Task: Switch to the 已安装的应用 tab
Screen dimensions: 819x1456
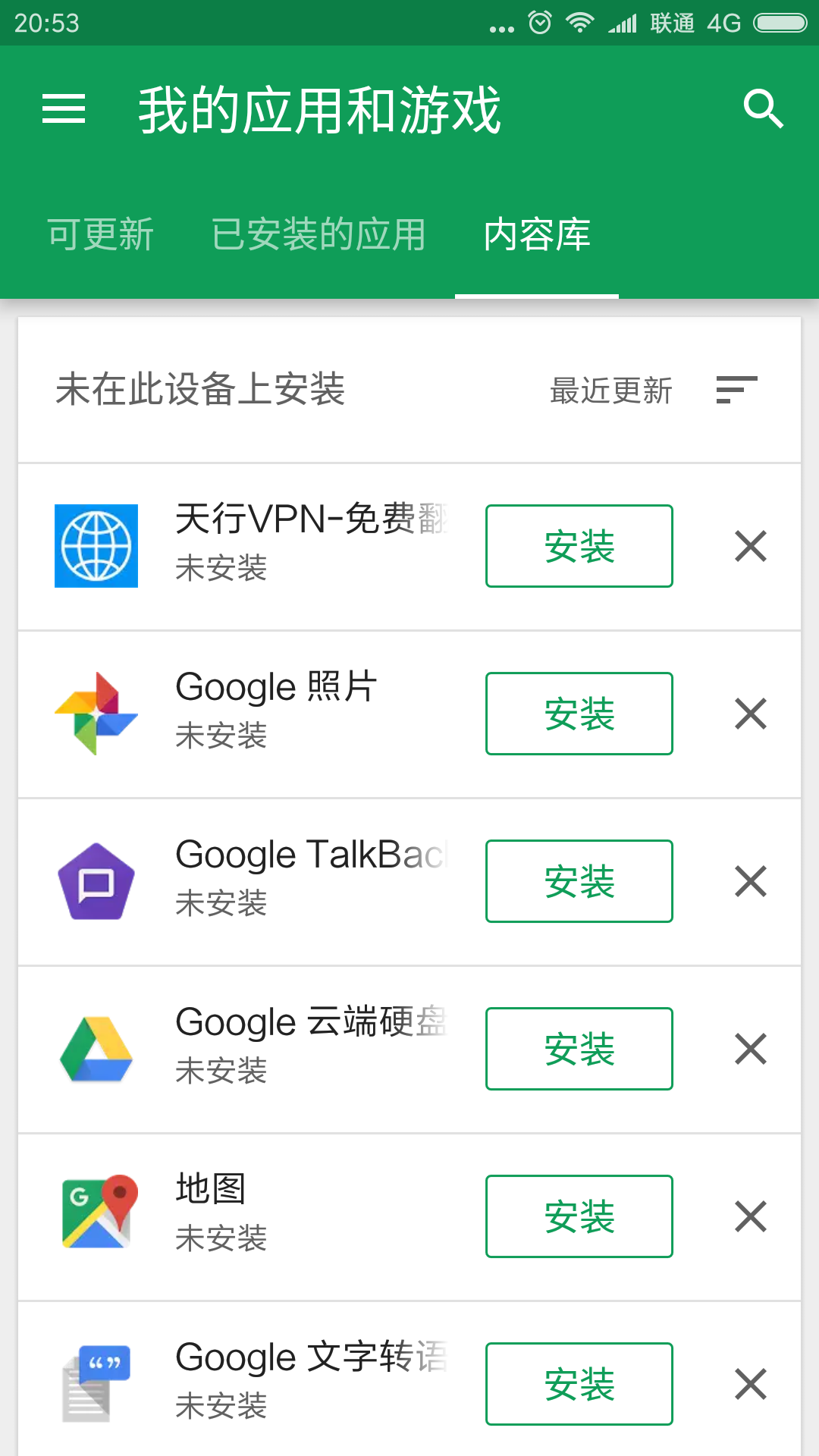Action: click(x=319, y=235)
